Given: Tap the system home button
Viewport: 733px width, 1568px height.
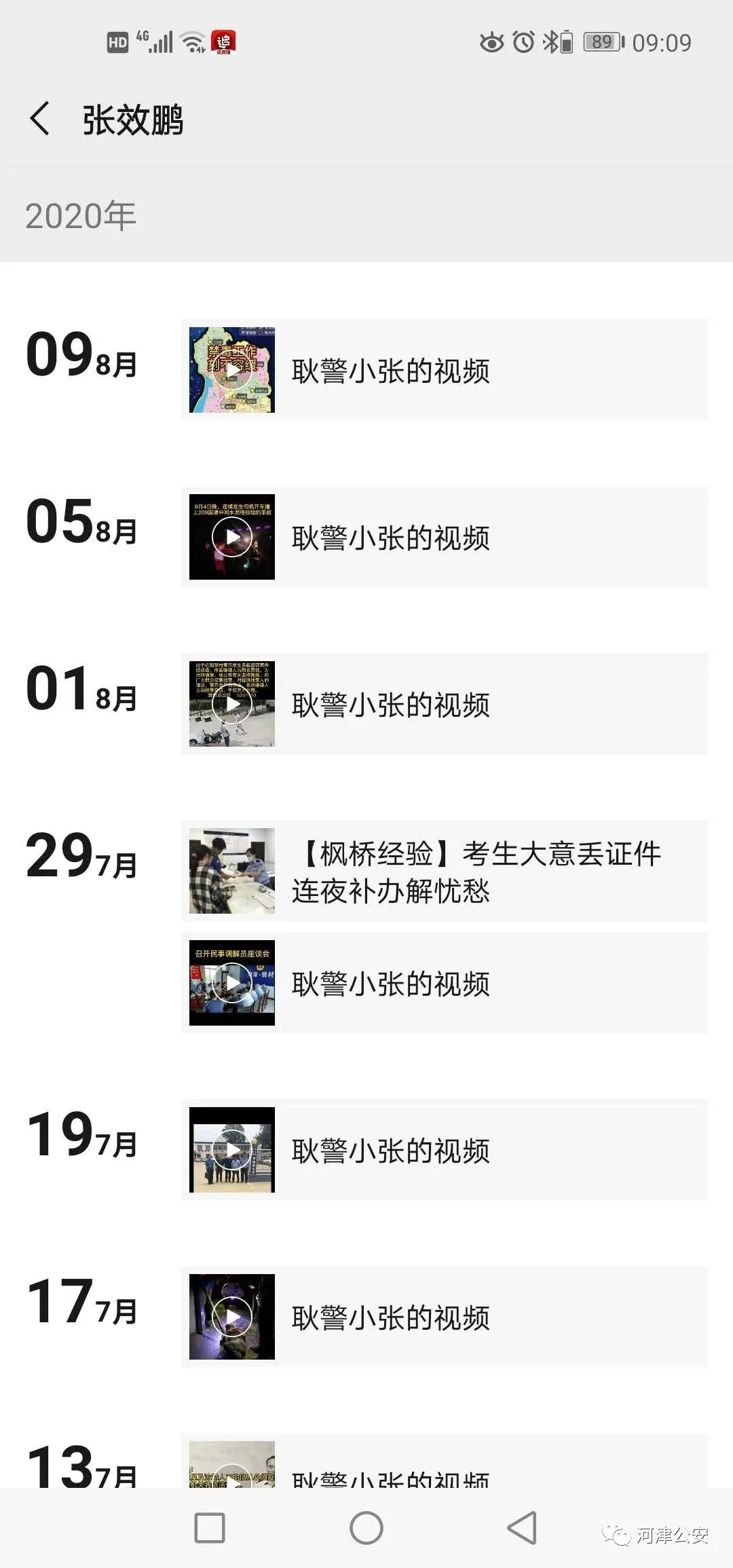Looking at the screenshot, I should (366, 1529).
